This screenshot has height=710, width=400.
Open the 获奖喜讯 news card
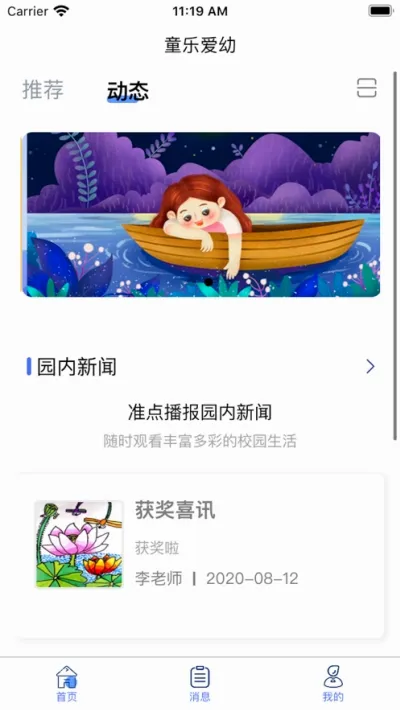click(201, 556)
